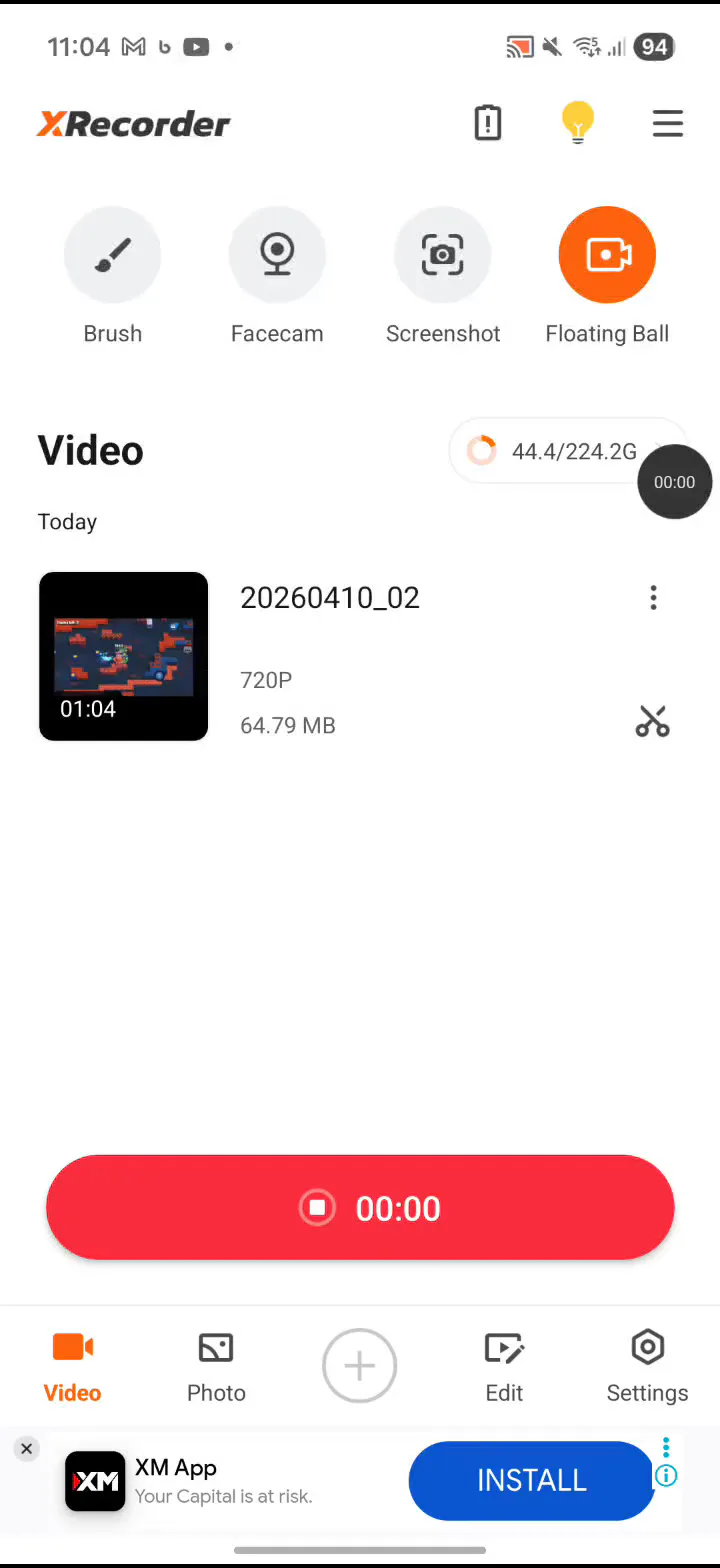Toggle the Floating Ball option
Image resolution: width=720 pixels, height=1568 pixels.
[607, 255]
